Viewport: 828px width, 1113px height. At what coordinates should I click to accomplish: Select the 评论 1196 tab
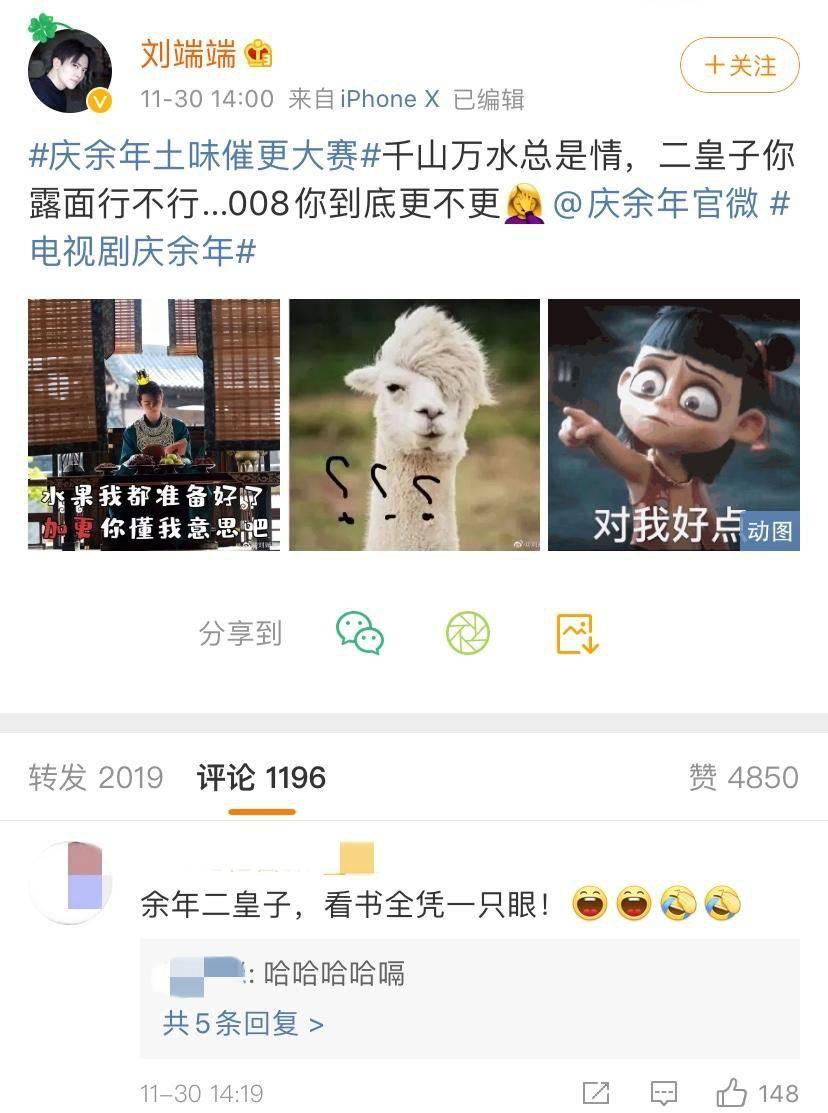tap(261, 777)
